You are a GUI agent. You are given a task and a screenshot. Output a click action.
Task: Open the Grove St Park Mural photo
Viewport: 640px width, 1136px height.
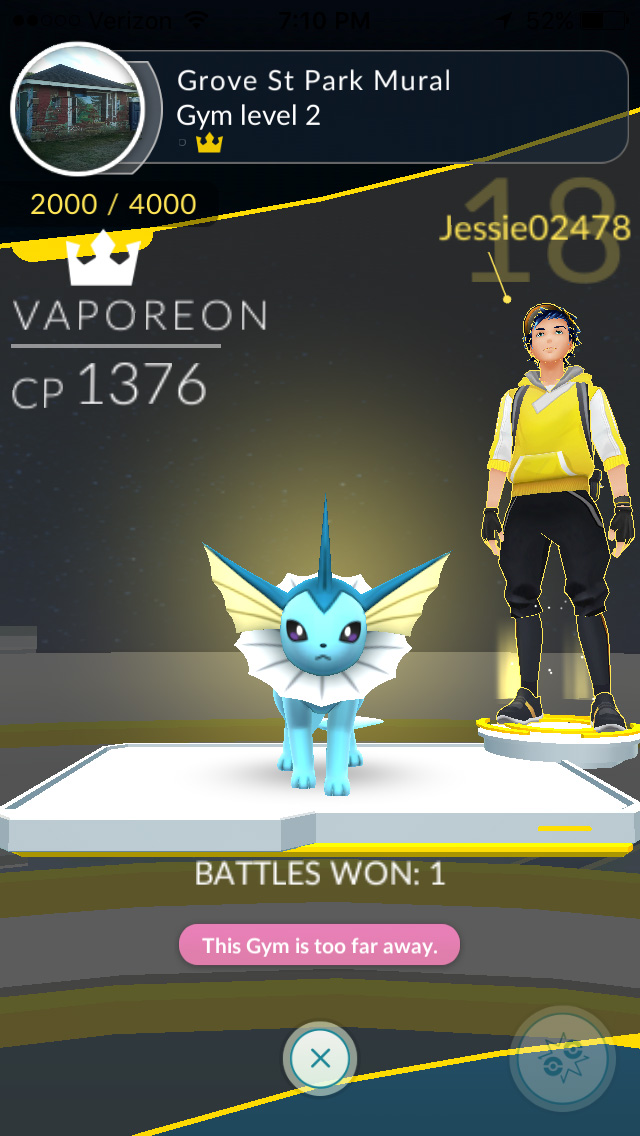pyautogui.click(x=77, y=110)
